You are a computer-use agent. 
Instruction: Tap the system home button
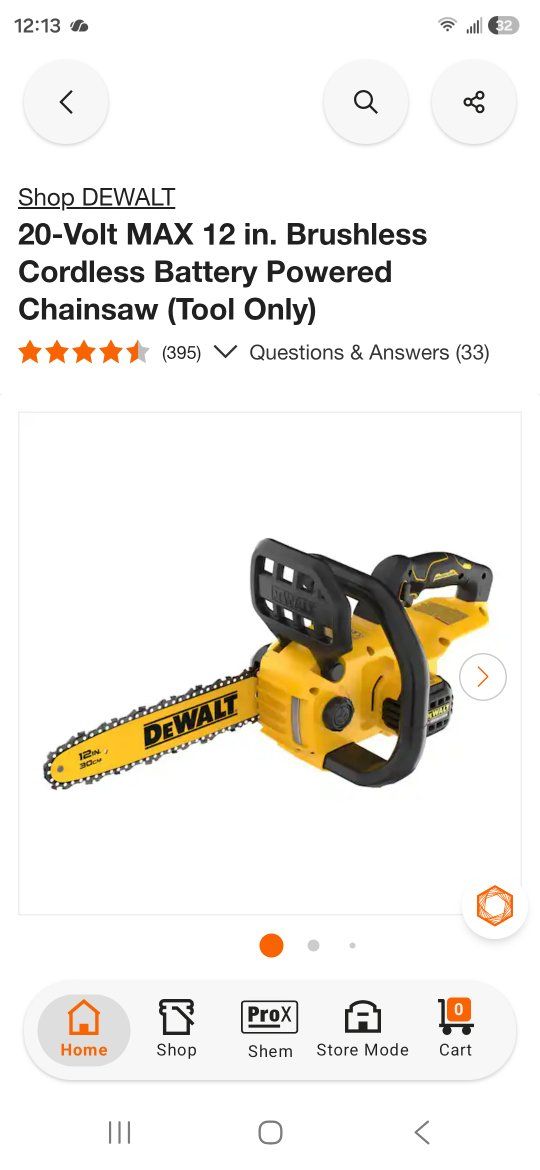[270, 1132]
